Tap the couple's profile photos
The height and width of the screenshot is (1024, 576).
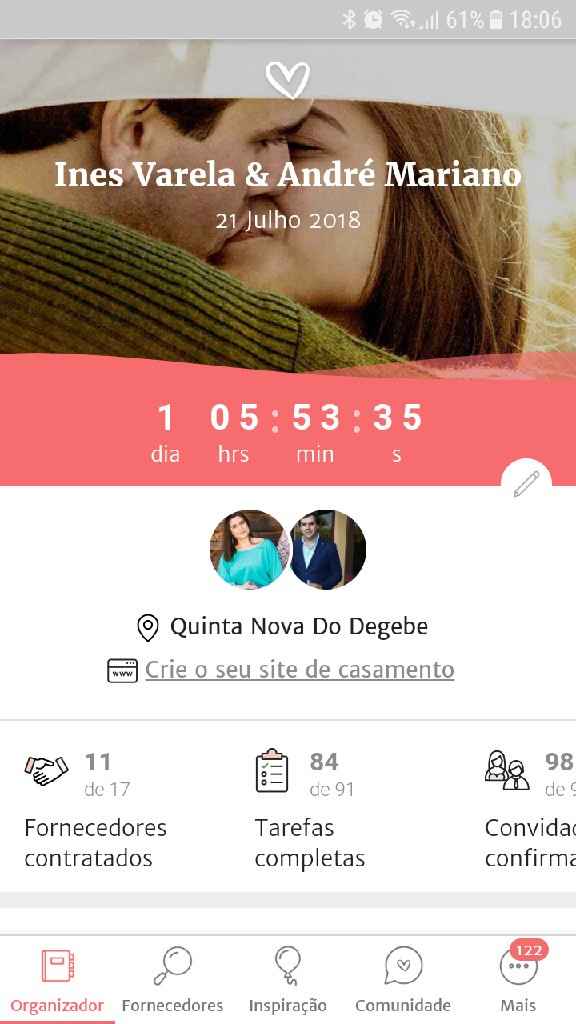click(x=288, y=549)
